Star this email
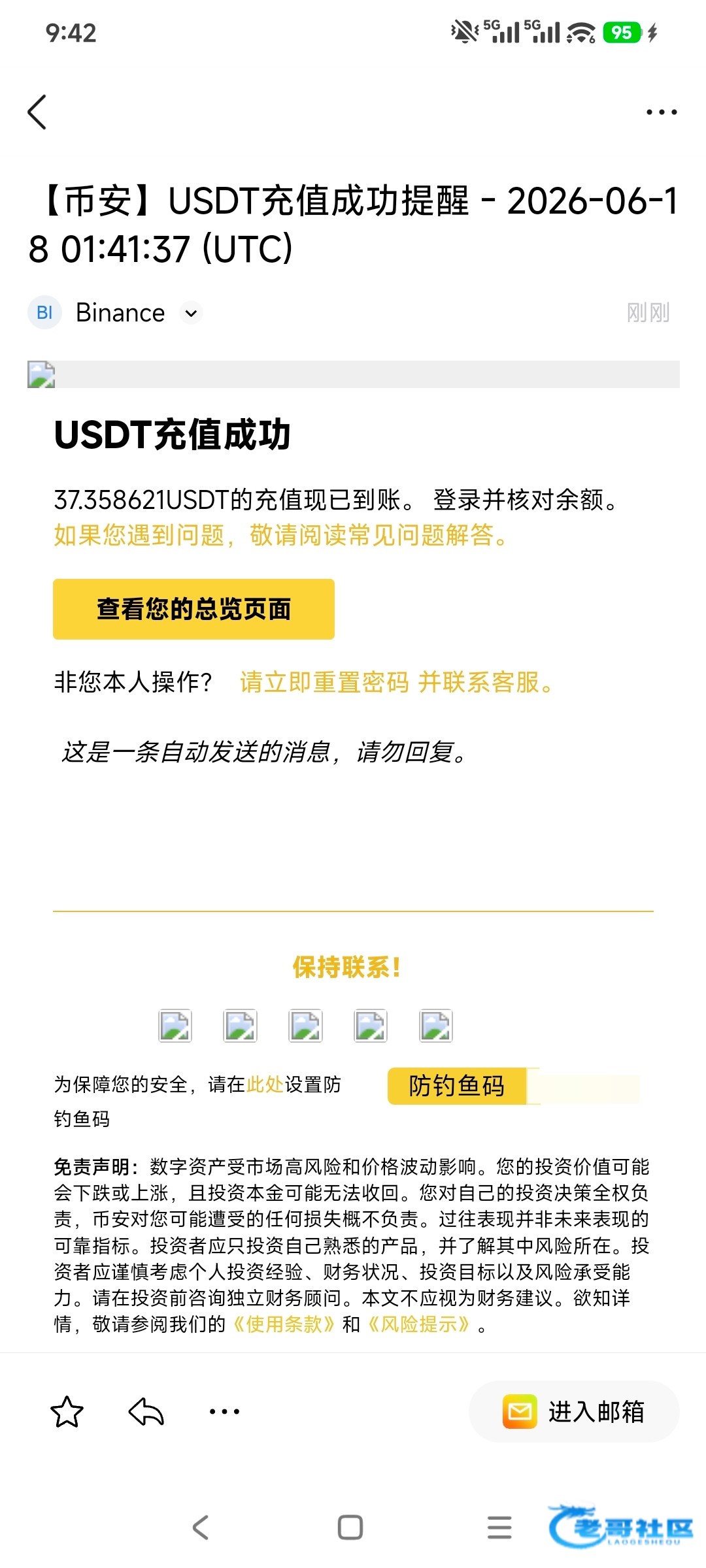Image resolution: width=706 pixels, height=1568 pixels. (x=67, y=1412)
